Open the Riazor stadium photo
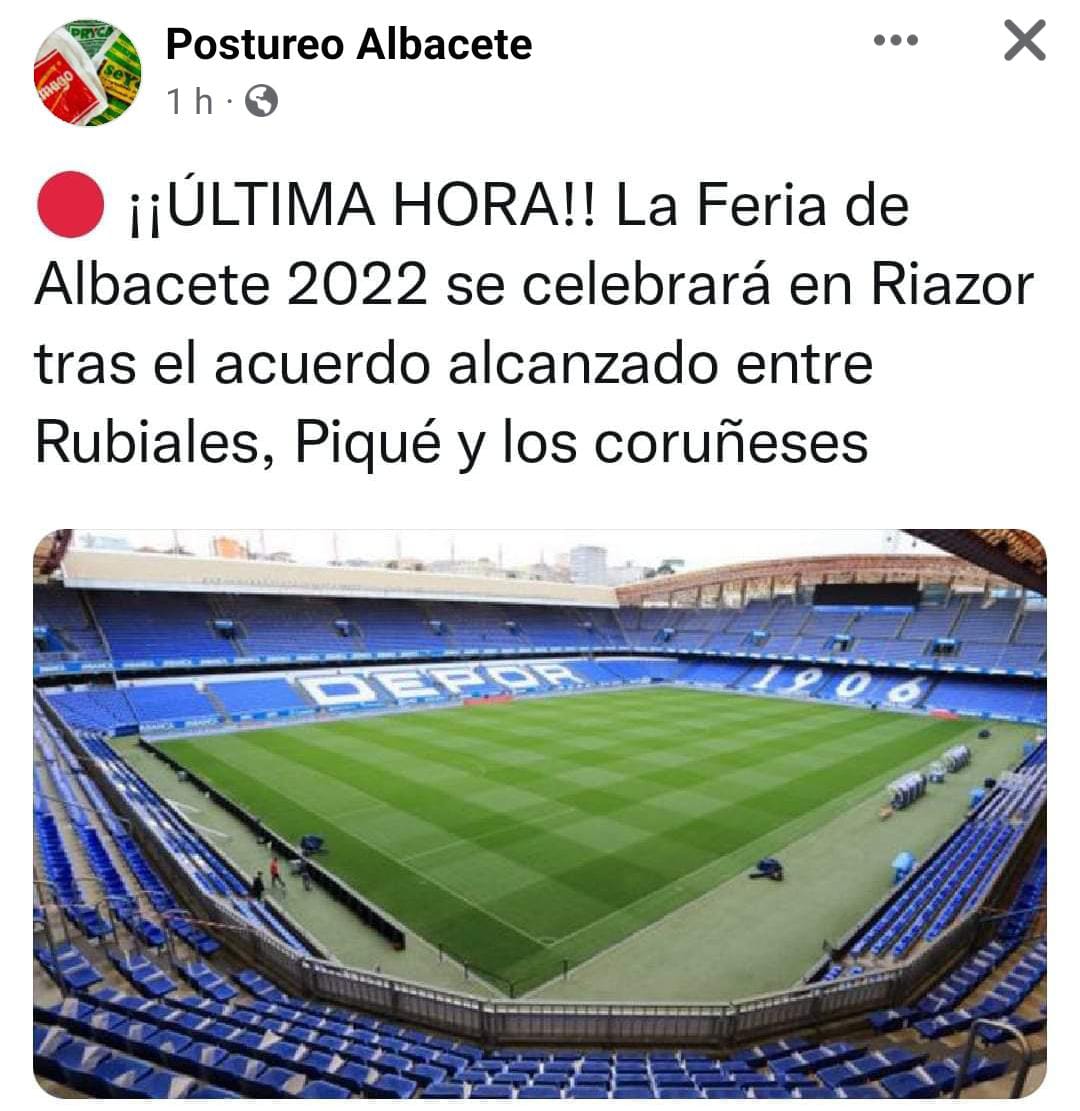1080x1111 pixels. click(540, 812)
